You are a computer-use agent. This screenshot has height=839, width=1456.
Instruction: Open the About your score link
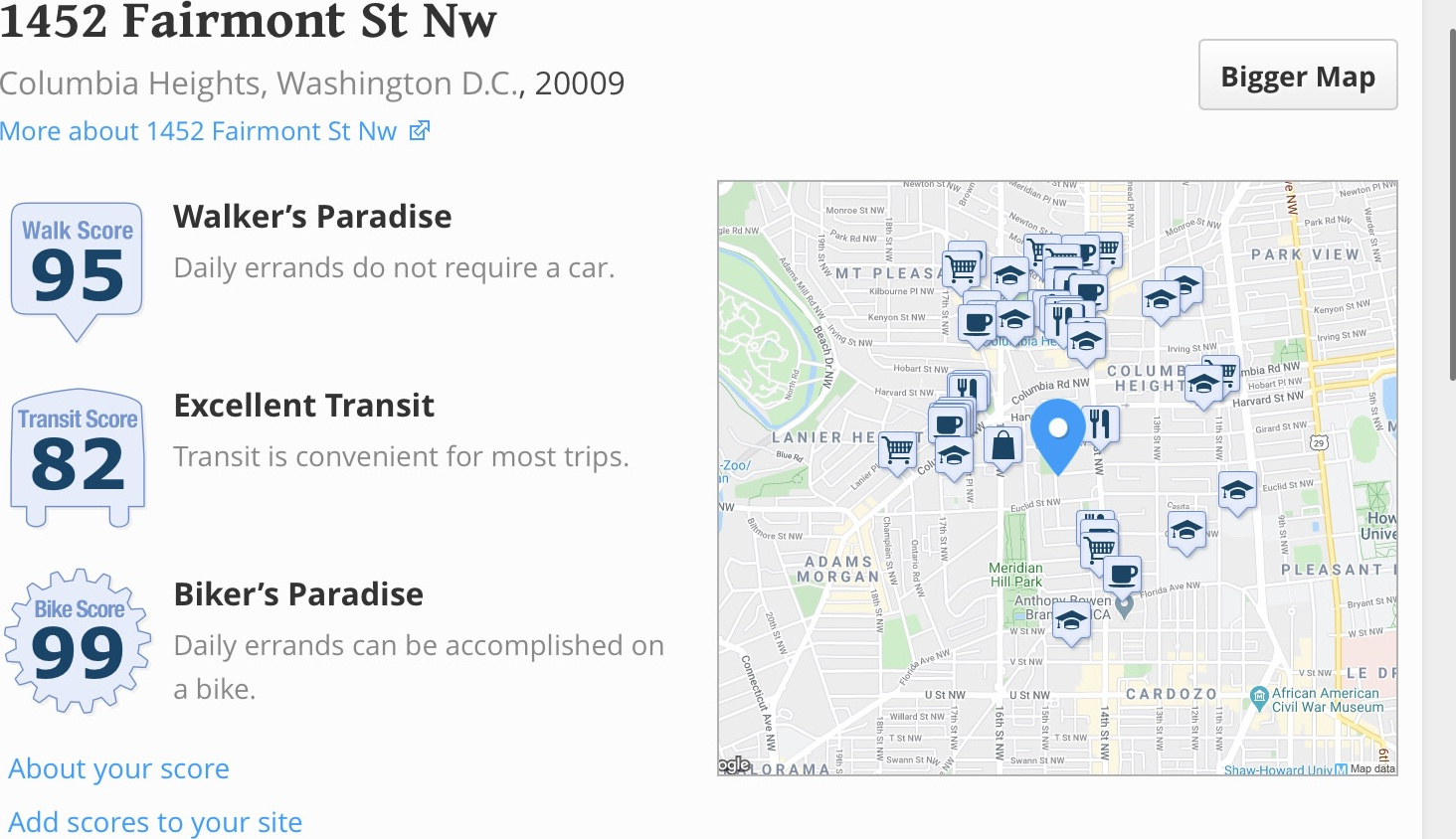pos(118,768)
